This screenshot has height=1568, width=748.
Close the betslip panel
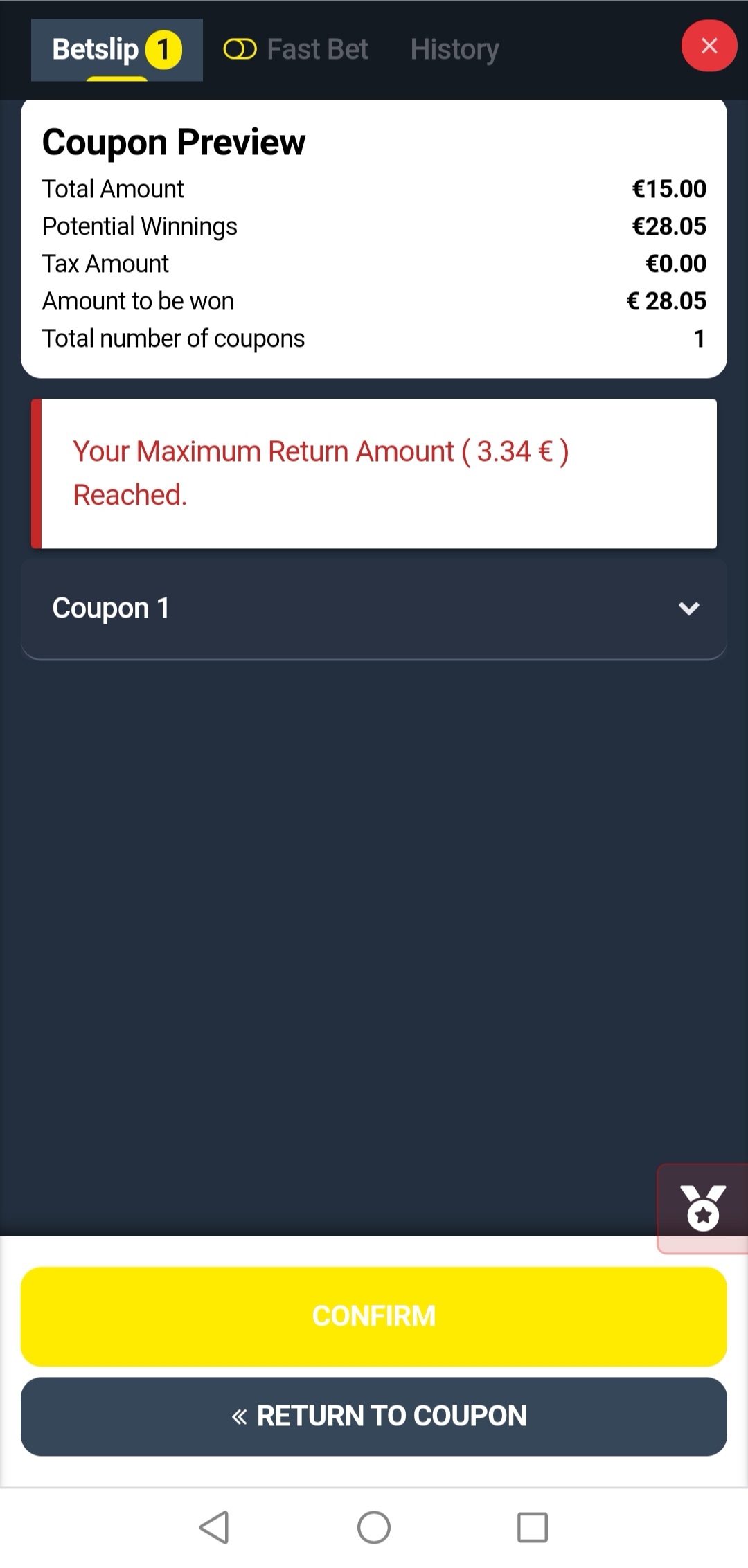(x=709, y=46)
